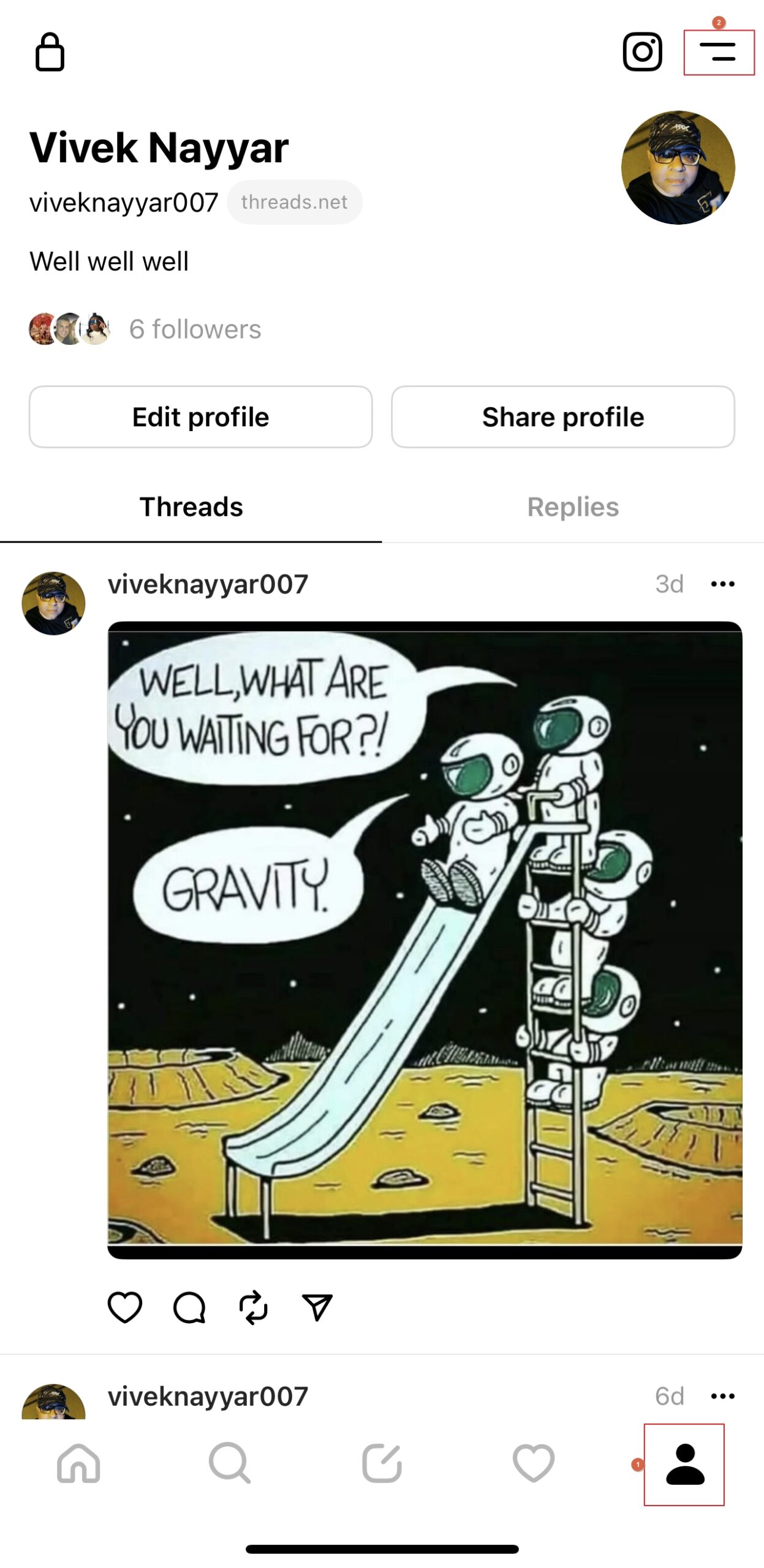
Task: Tap Edit profile button
Action: pos(200,417)
